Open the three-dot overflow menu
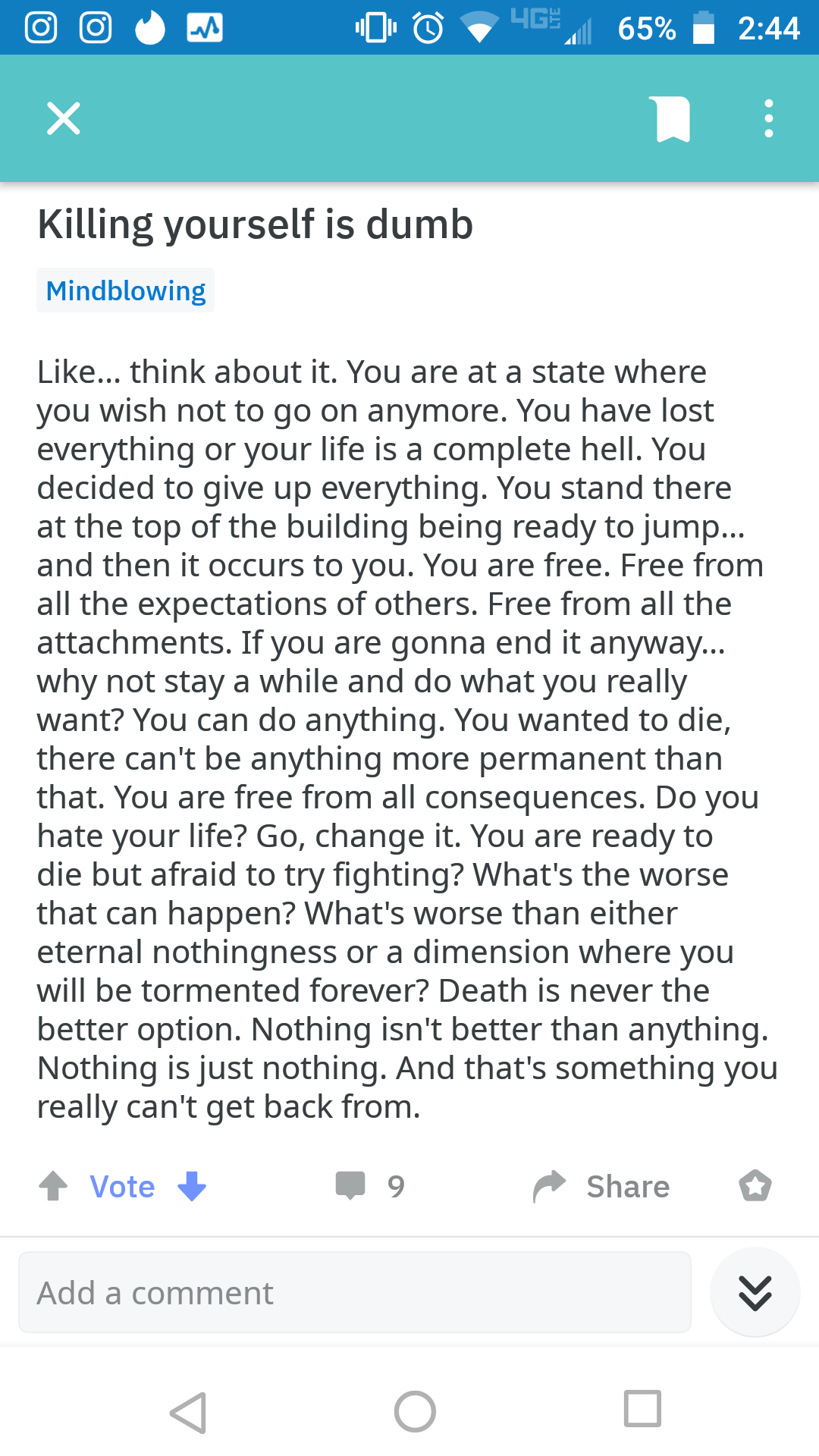The width and height of the screenshot is (819, 1456). click(x=768, y=119)
